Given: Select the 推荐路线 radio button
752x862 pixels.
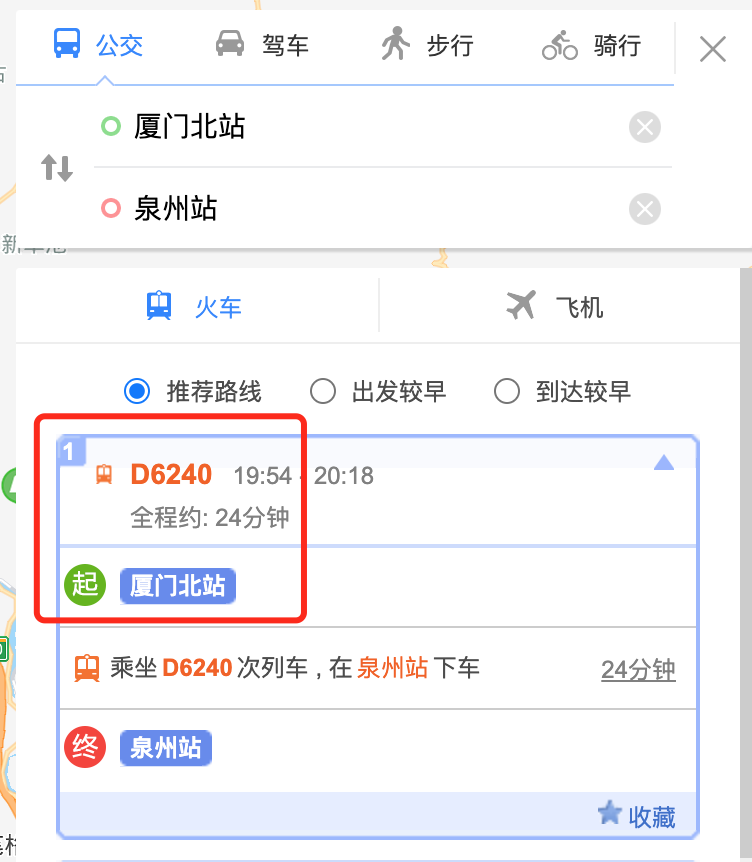Looking at the screenshot, I should pyautogui.click(x=137, y=392).
